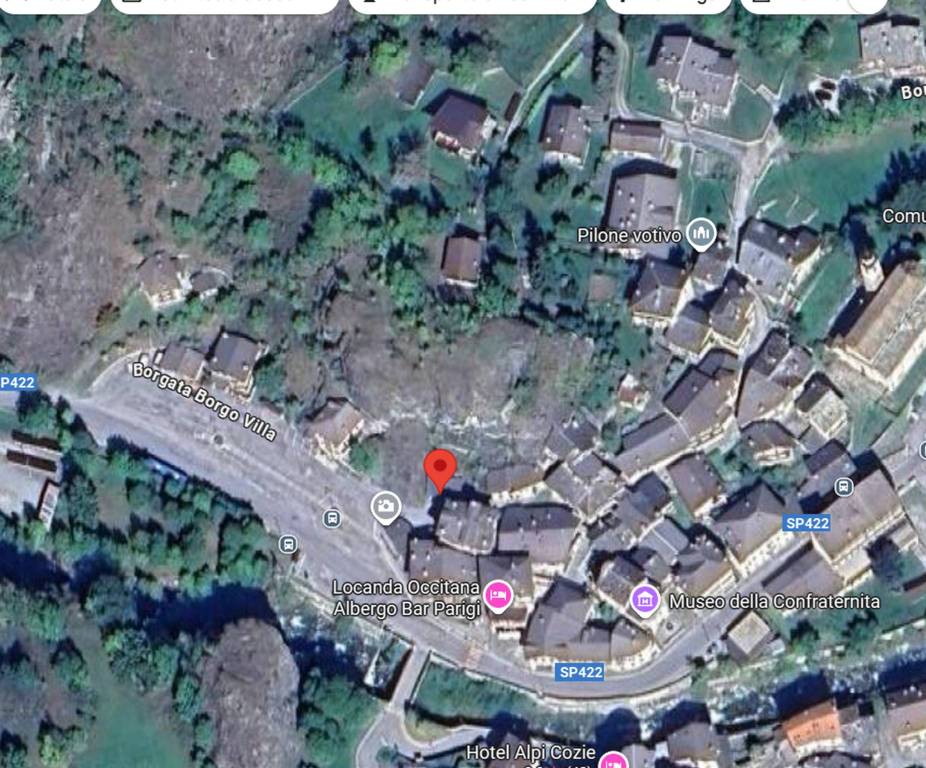Select the Locanda Occitana Albergo Bar Parigi marker
This screenshot has width=926, height=768.
[497, 597]
